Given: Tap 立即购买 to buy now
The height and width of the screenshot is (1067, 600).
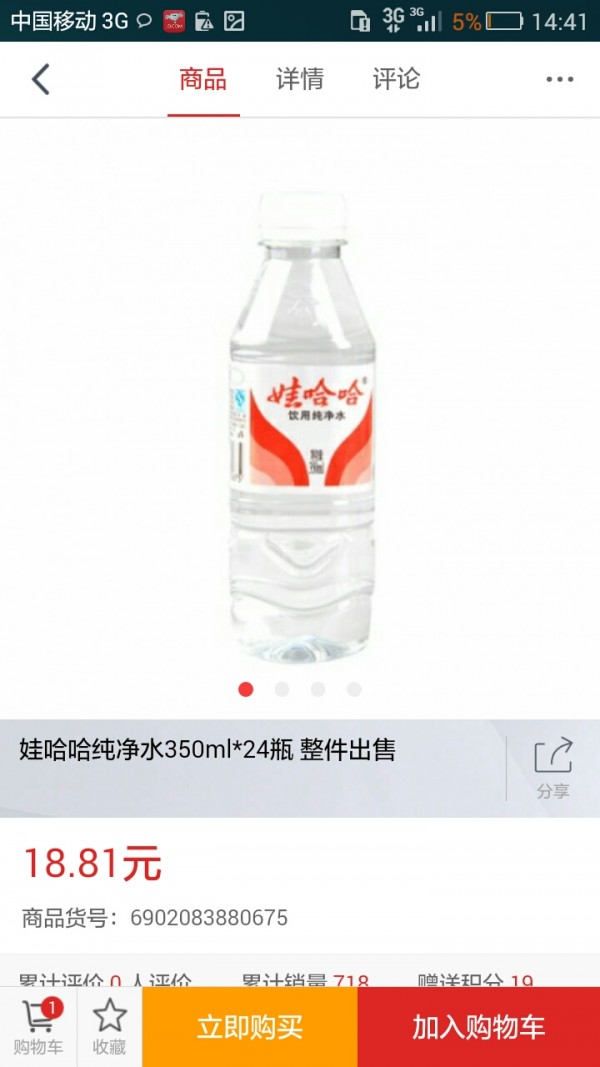Looking at the screenshot, I should (x=249, y=1027).
